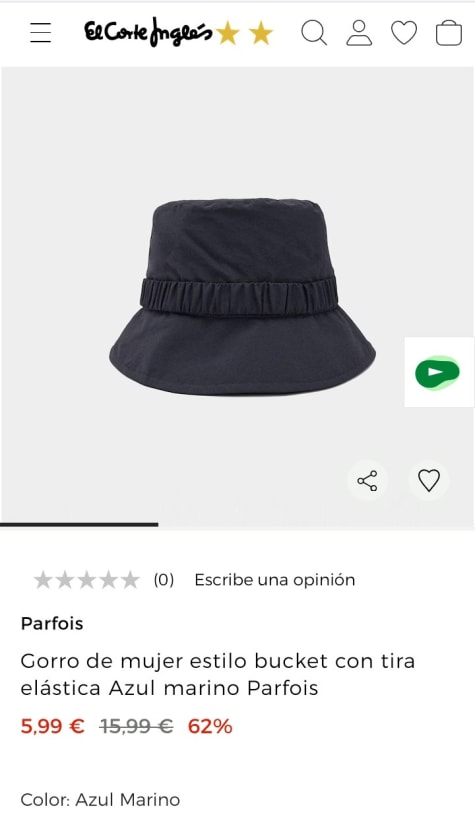Tap the green play video button
This screenshot has height=821, width=475.
pos(437,372)
